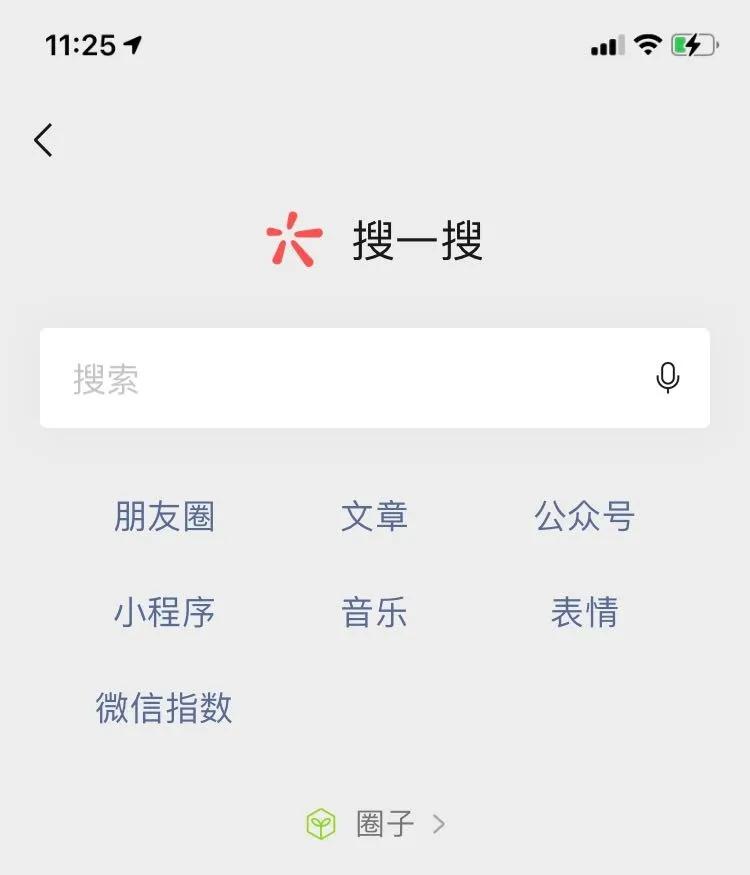Open the 文章 article search
750x875 pixels.
coord(375,516)
